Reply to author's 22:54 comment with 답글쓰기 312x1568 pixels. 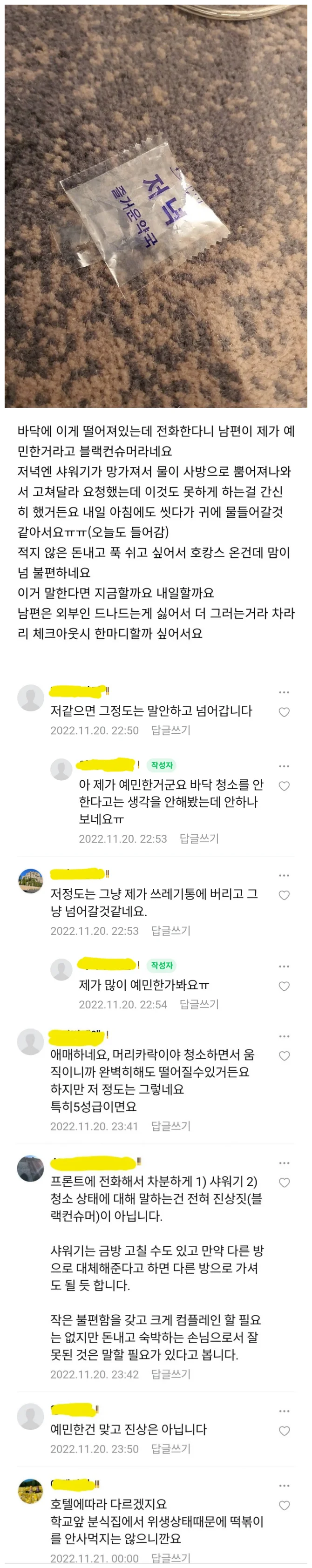click(x=199, y=1004)
